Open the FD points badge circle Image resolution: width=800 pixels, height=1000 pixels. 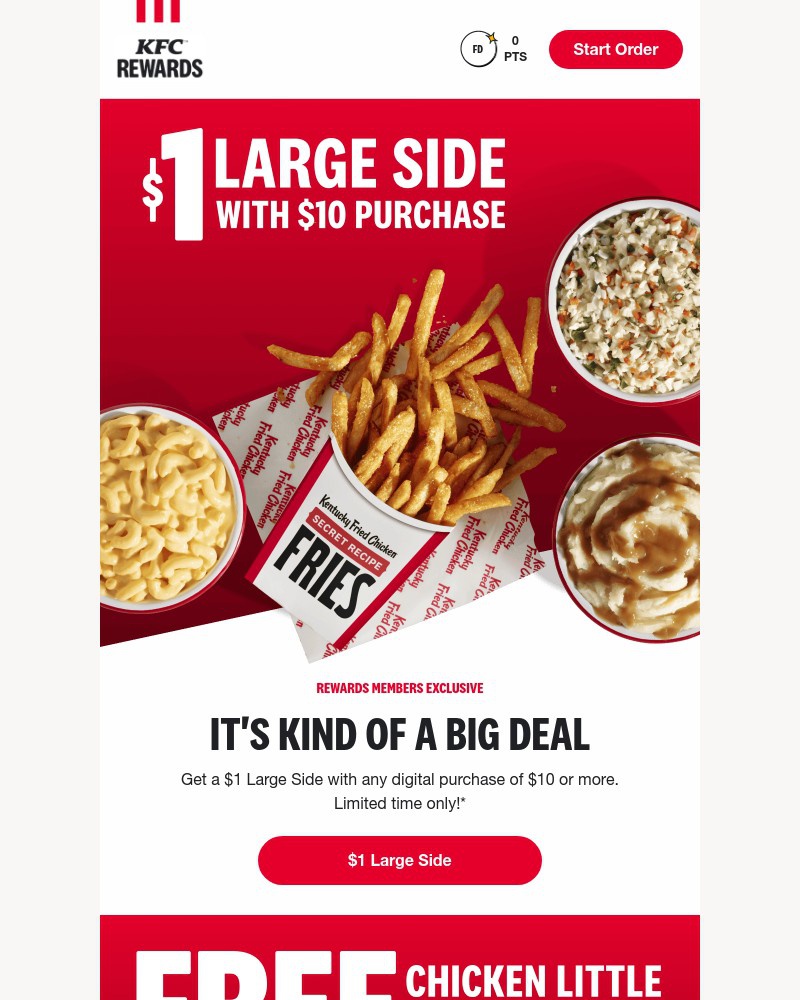click(478, 48)
